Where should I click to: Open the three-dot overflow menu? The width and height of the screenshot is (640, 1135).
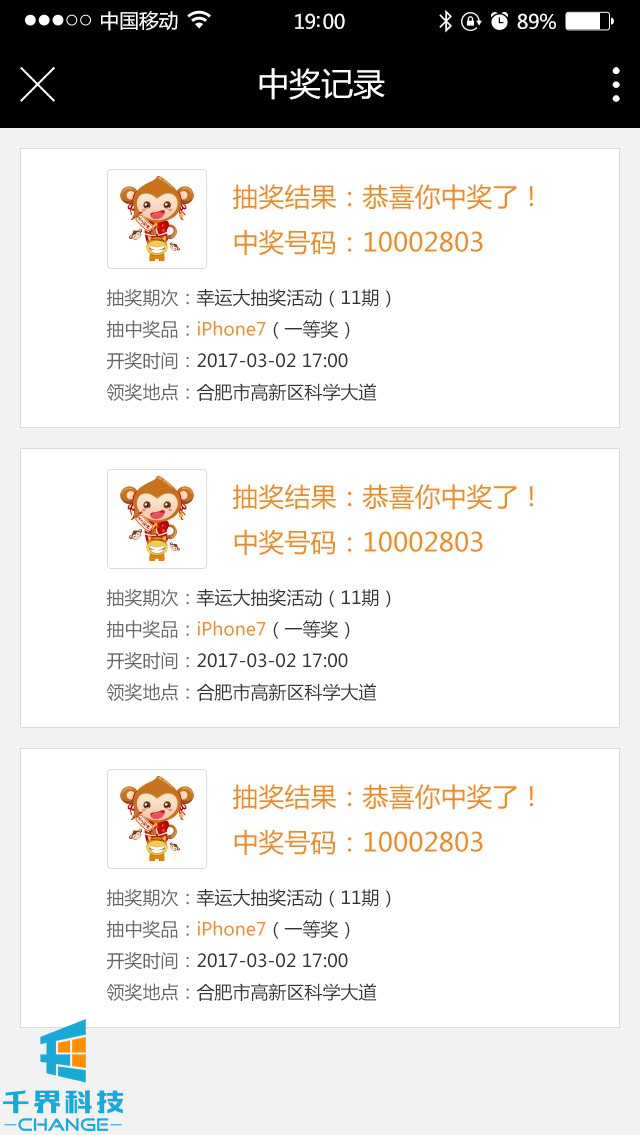tap(615, 85)
